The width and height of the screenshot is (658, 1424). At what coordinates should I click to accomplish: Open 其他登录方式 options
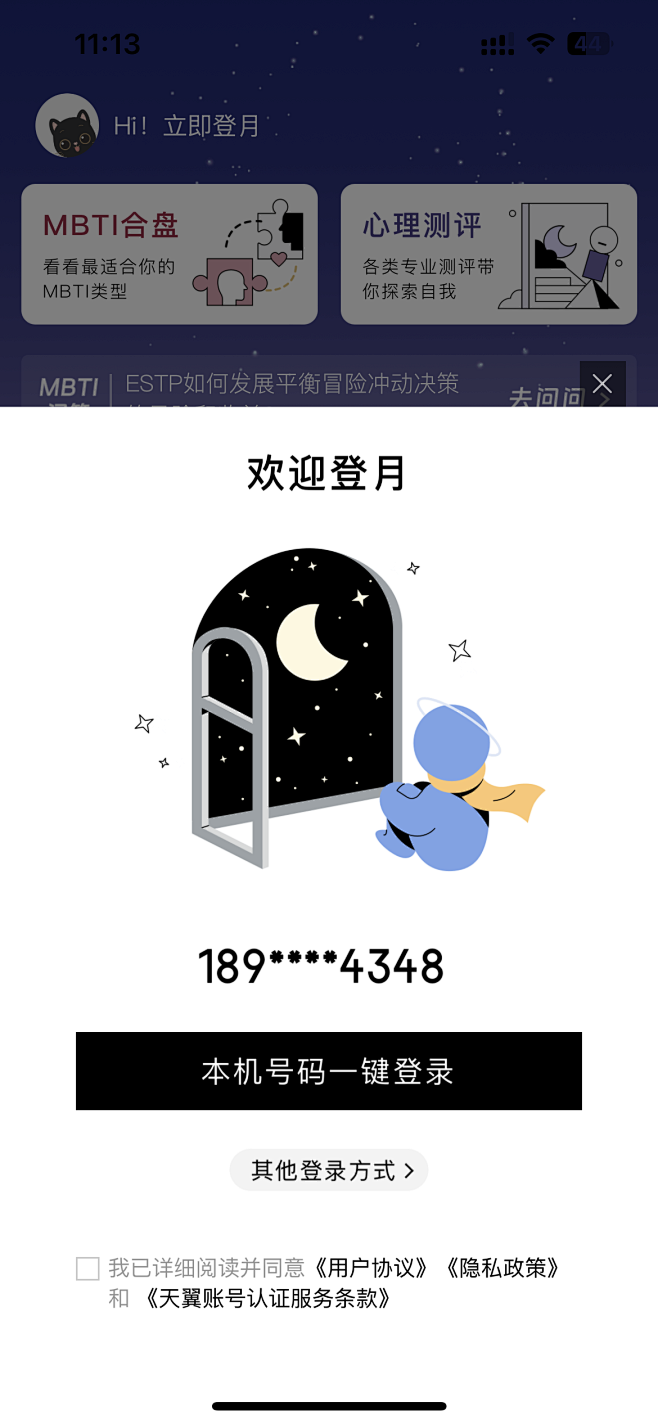click(329, 1170)
